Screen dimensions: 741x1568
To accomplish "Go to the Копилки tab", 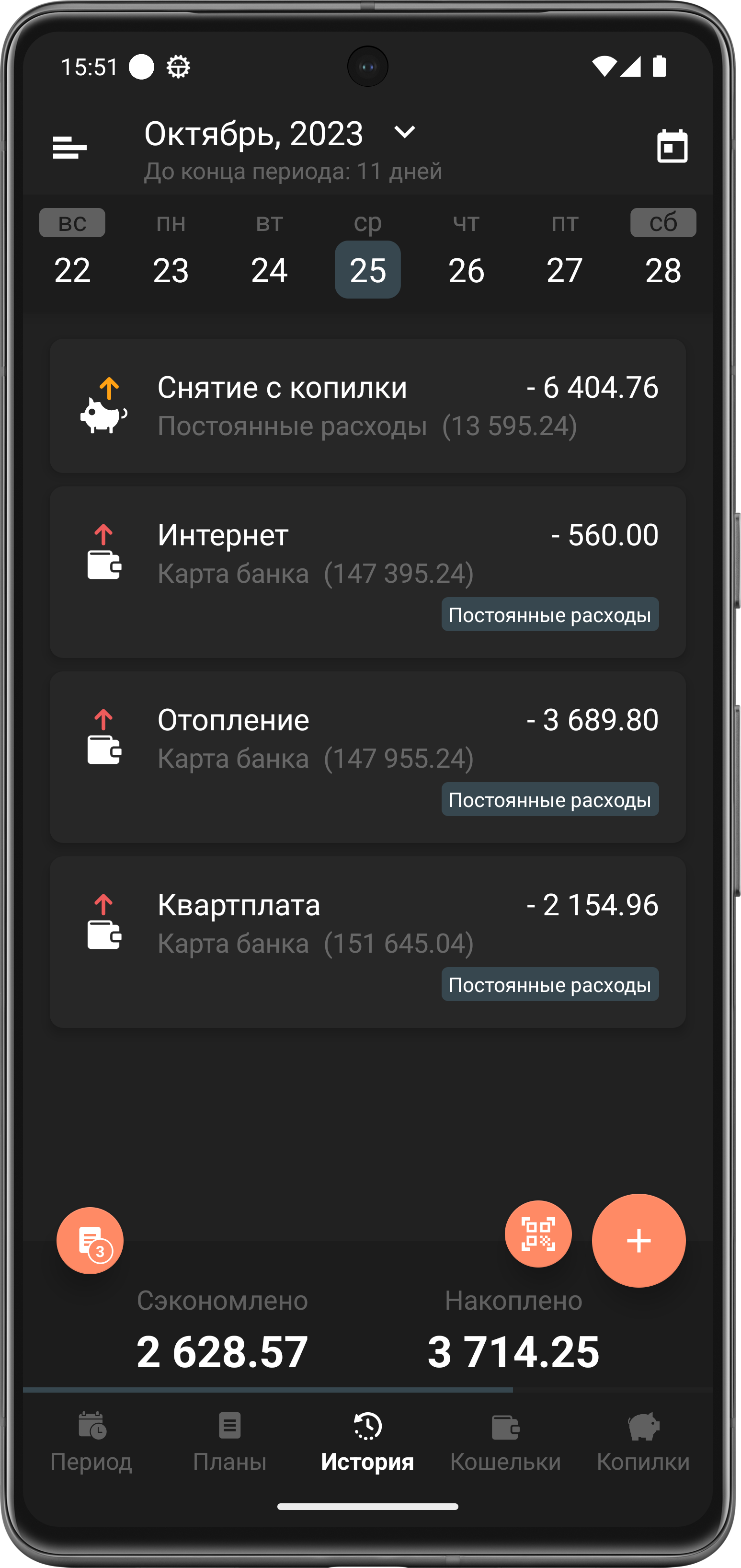I will 643,1442.
